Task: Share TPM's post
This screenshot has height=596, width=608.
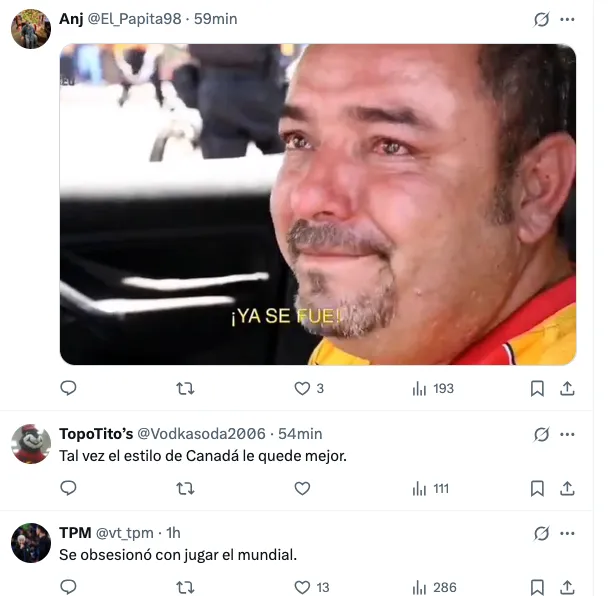Action: coord(567,587)
